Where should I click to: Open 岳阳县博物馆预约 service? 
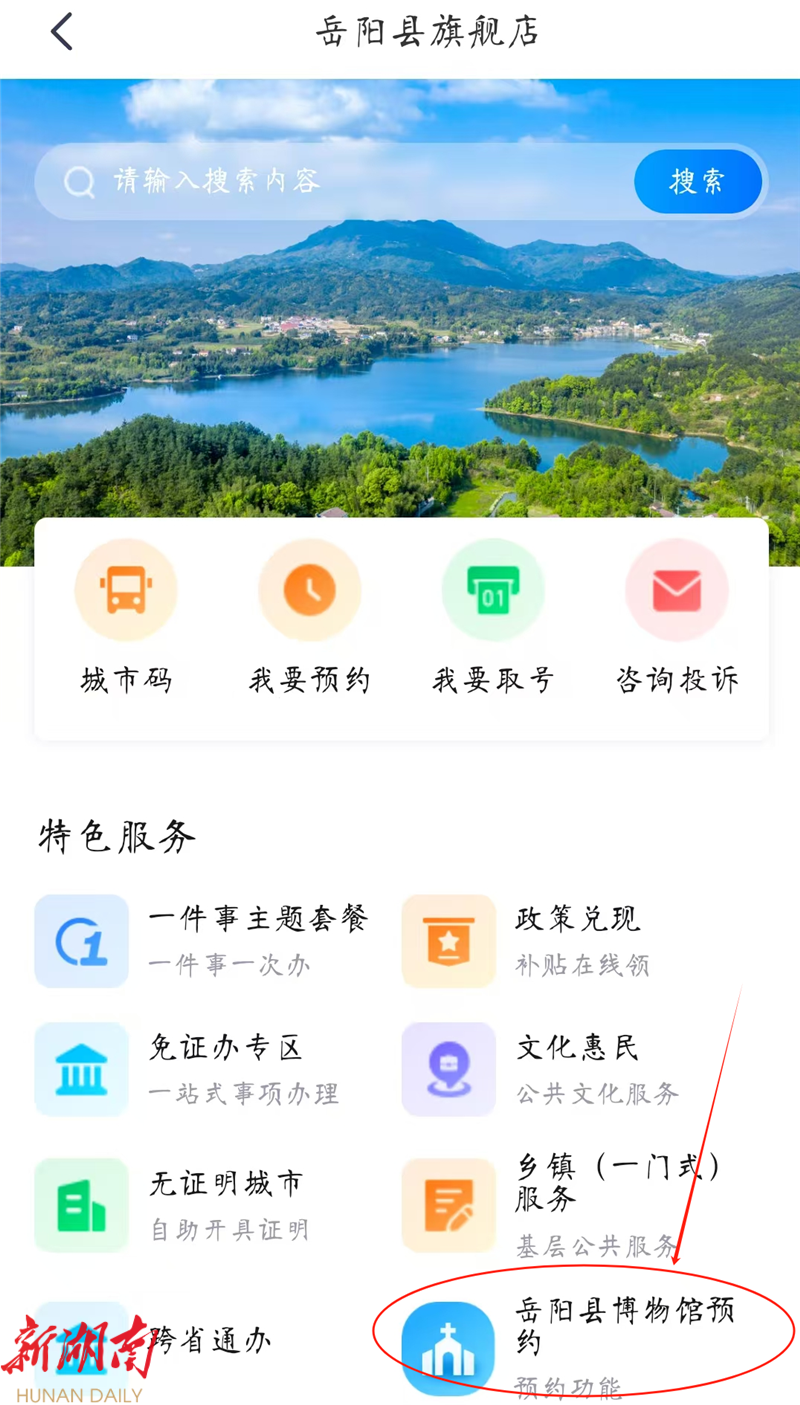click(x=580, y=1342)
